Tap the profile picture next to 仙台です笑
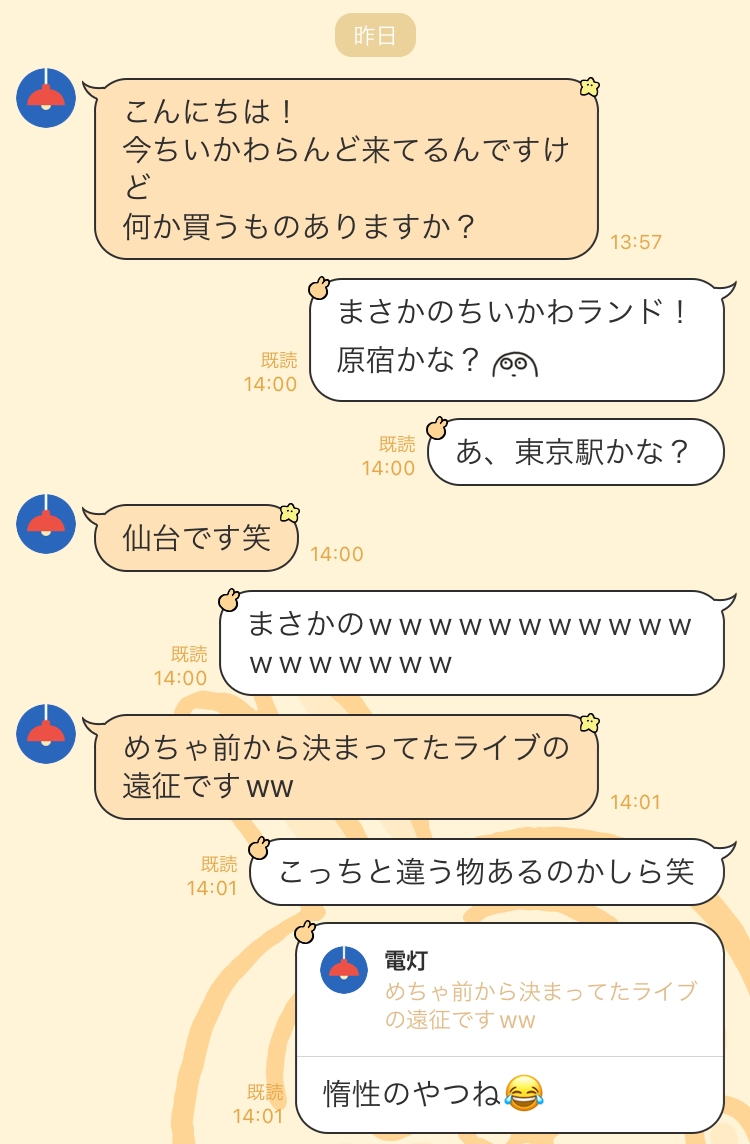 tap(46, 523)
